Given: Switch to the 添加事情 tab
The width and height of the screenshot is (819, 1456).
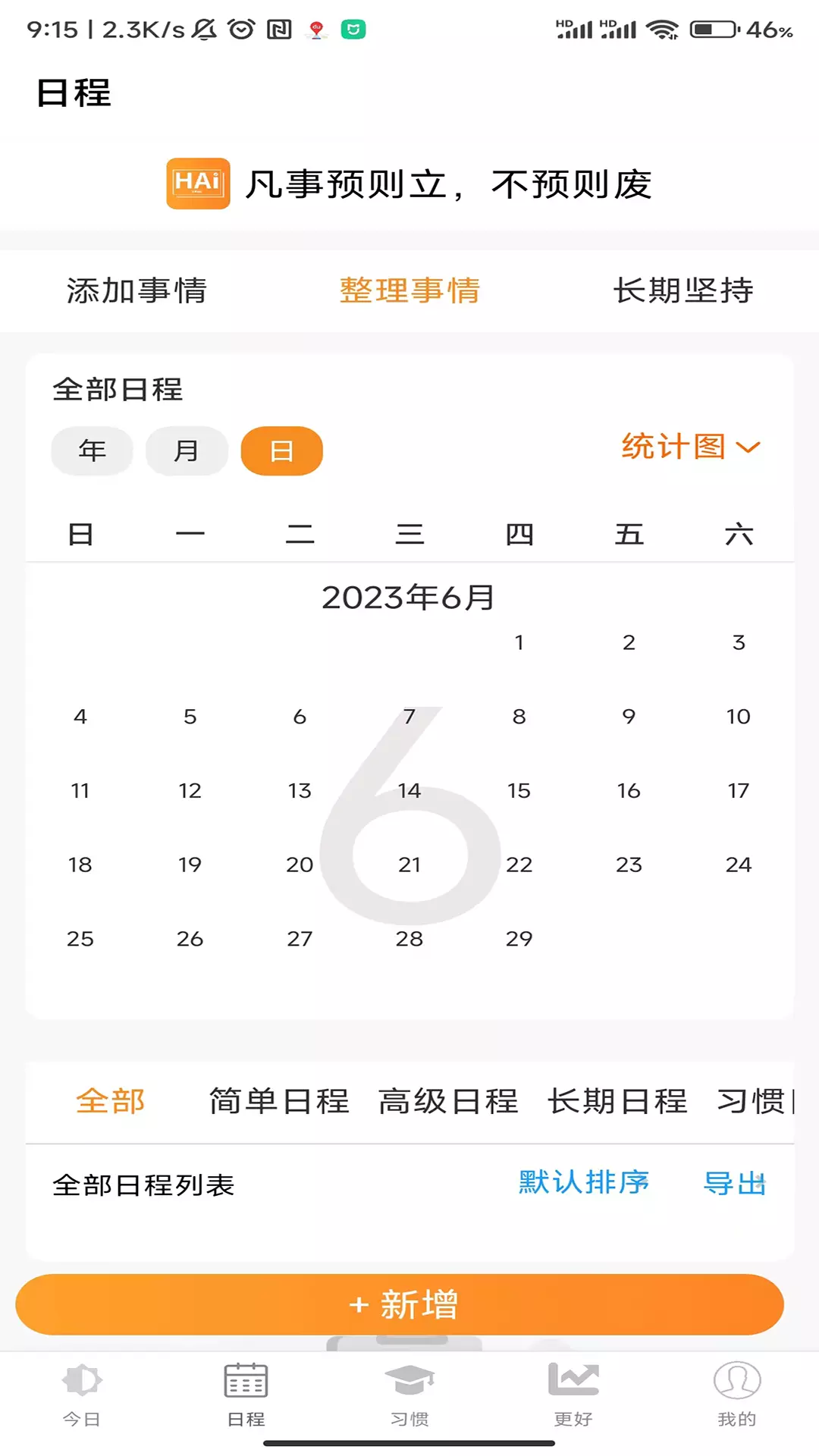Looking at the screenshot, I should [x=136, y=290].
